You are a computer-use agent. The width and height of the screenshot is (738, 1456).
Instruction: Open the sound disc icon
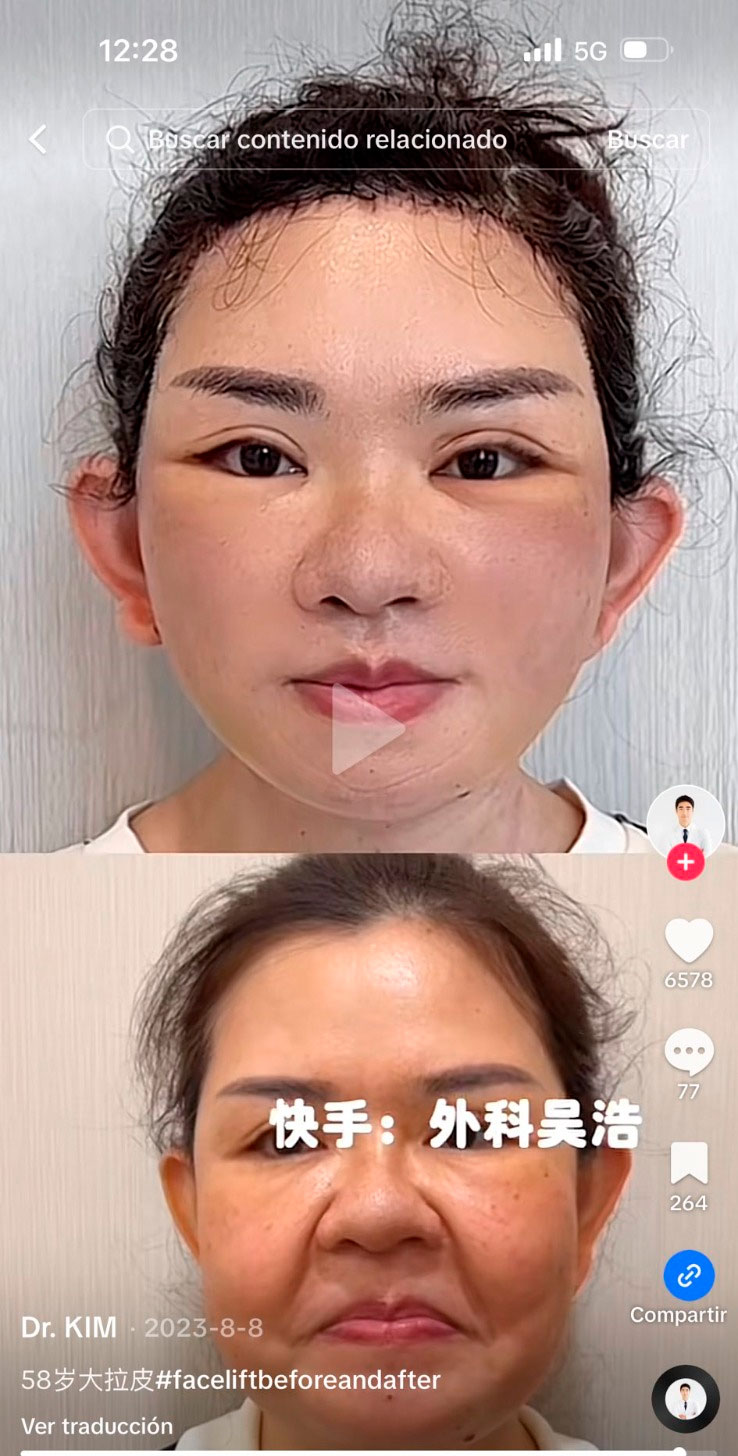pyautogui.click(x=686, y=1399)
